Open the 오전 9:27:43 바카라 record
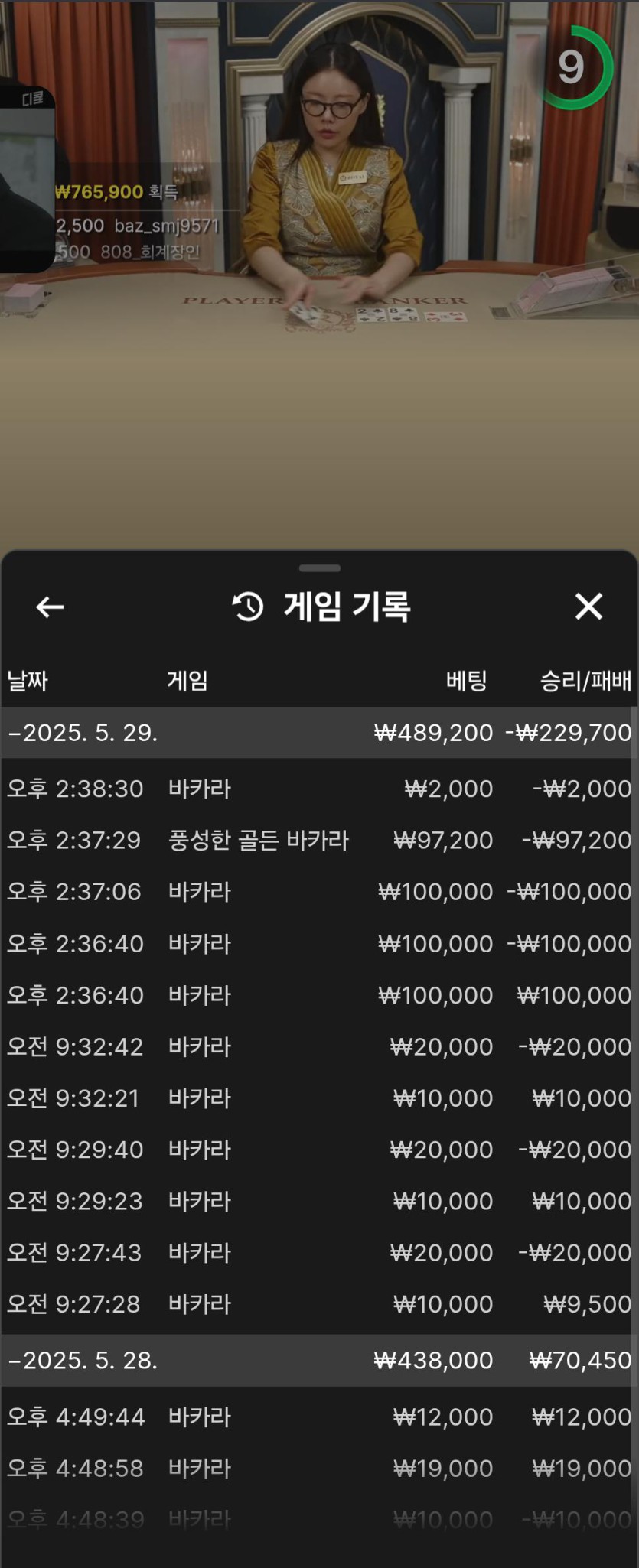The height and width of the screenshot is (1568, 639). click(318, 1253)
